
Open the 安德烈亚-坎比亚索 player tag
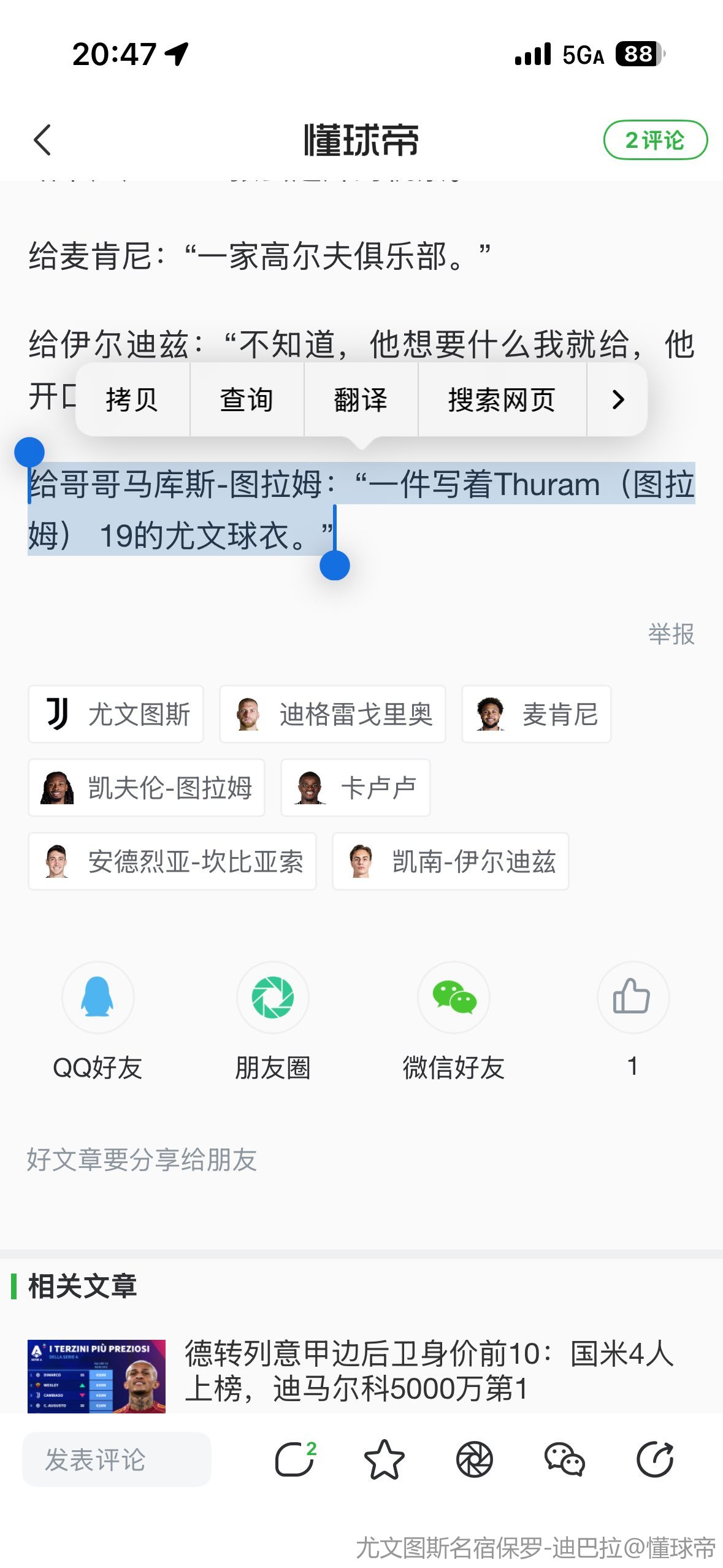click(x=172, y=862)
